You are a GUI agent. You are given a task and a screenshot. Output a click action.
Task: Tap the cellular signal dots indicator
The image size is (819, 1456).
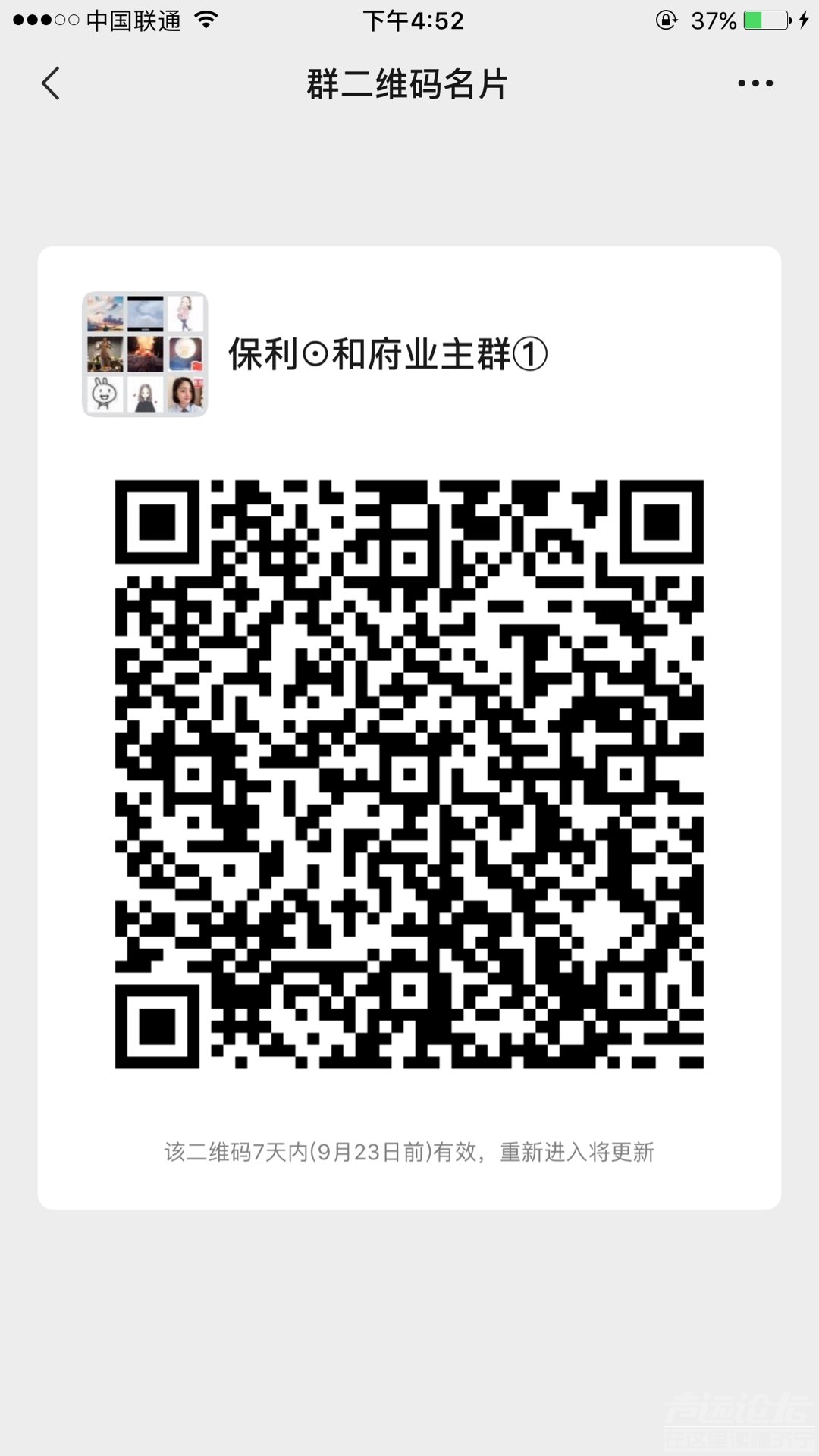pyautogui.click(x=45, y=20)
